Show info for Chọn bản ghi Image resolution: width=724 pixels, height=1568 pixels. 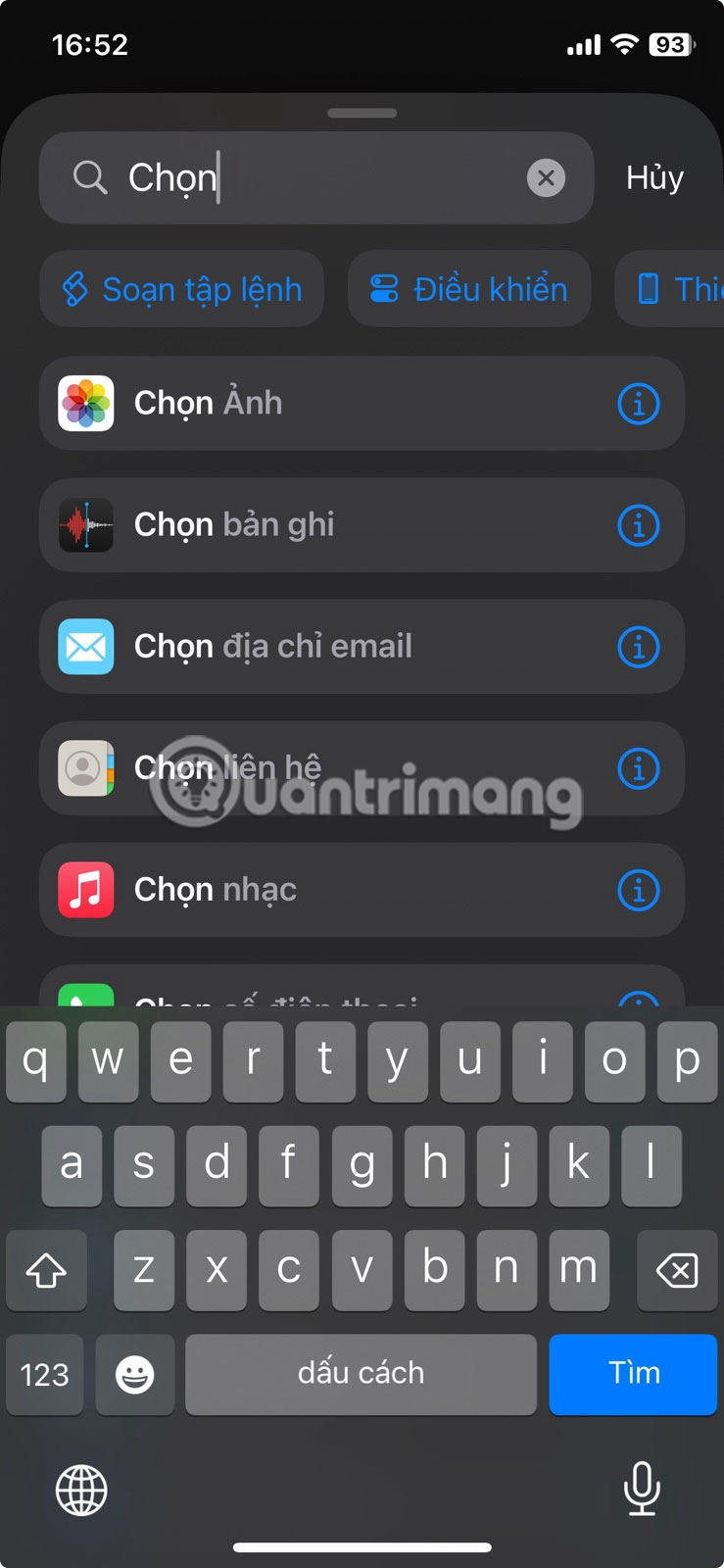pos(639,525)
